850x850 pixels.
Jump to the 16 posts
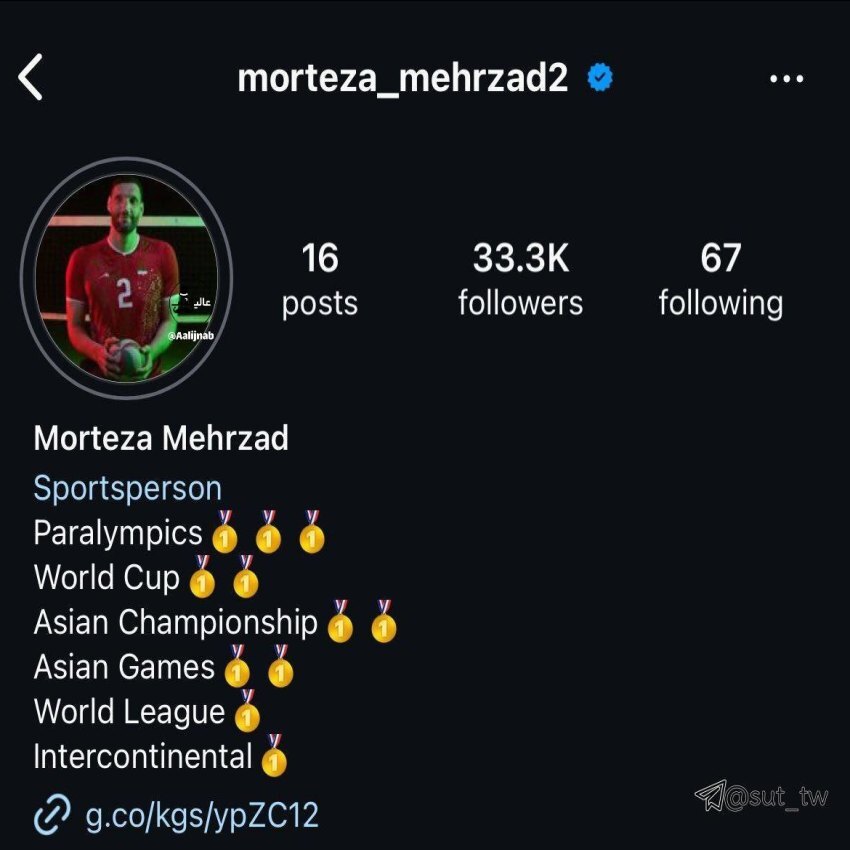tap(320, 280)
